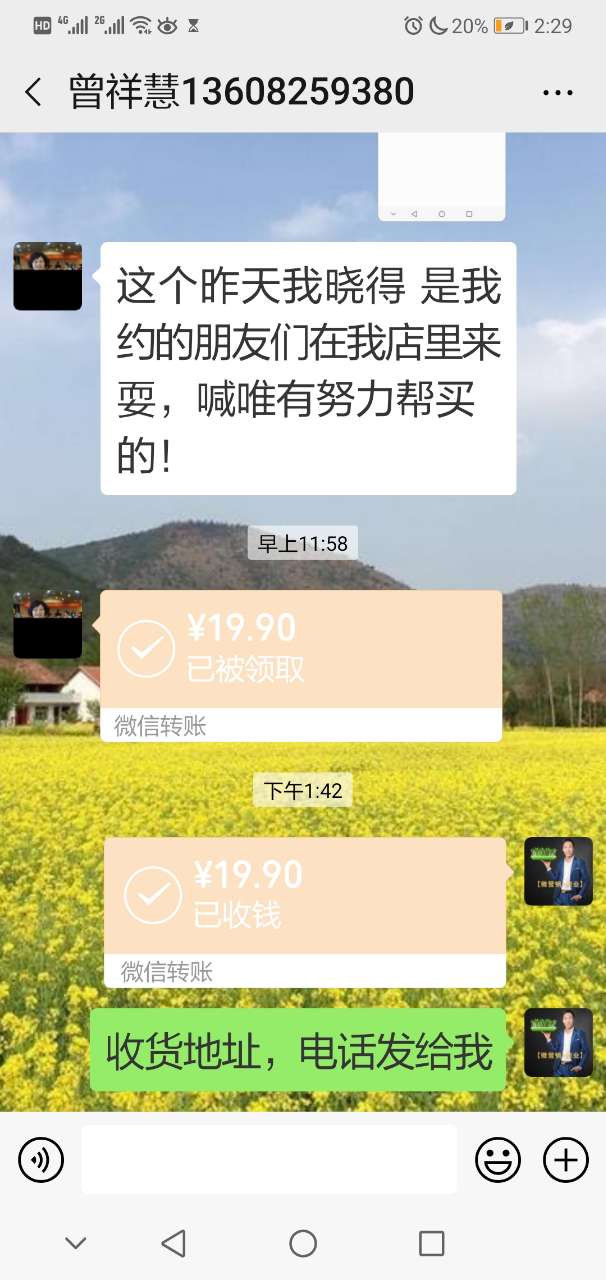Open the chat's three-dot options menu
The width and height of the screenshot is (606, 1280).
tap(557, 93)
